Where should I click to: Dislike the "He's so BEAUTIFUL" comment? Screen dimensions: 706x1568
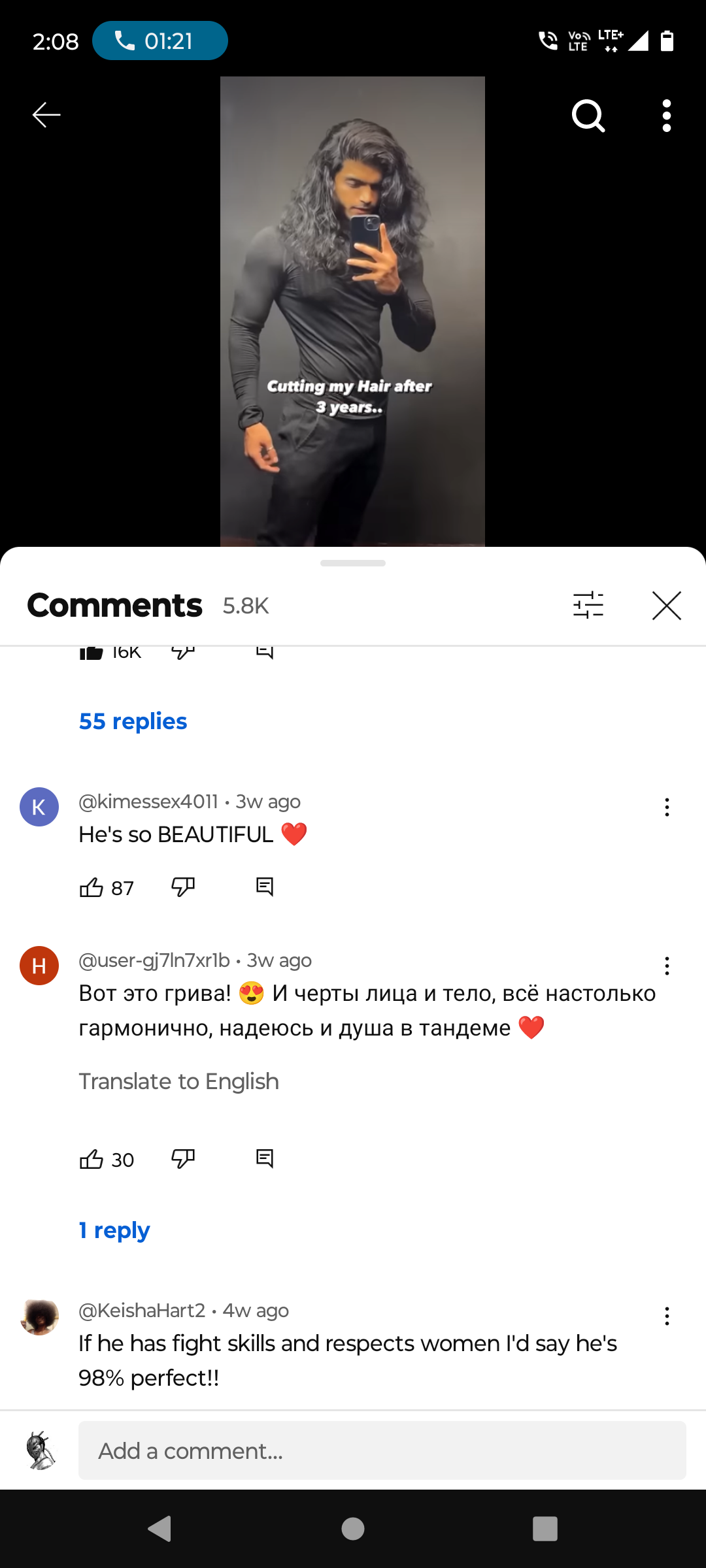[183, 887]
